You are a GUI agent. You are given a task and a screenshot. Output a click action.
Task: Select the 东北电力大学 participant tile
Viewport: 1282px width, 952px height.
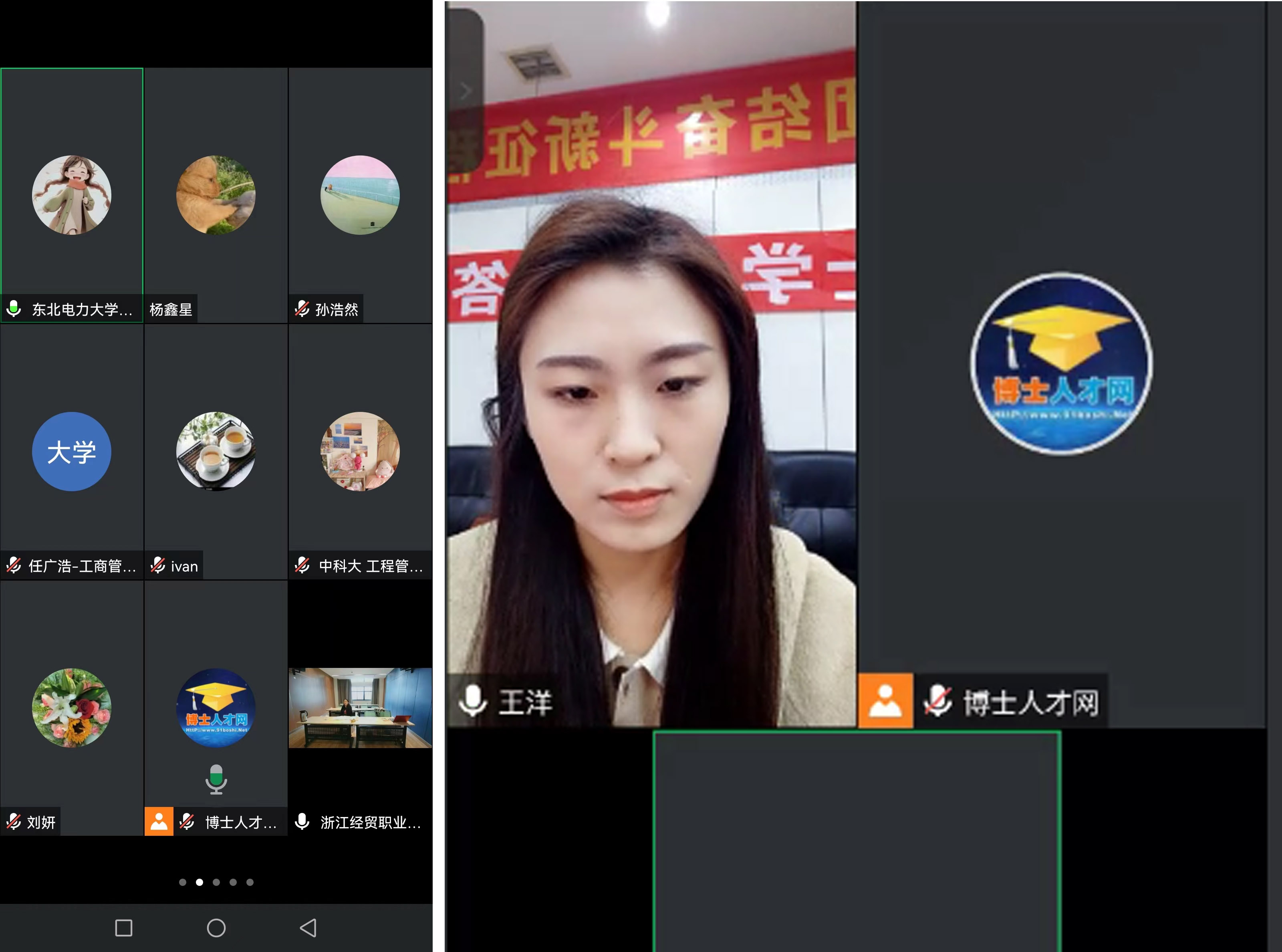coord(72,196)
